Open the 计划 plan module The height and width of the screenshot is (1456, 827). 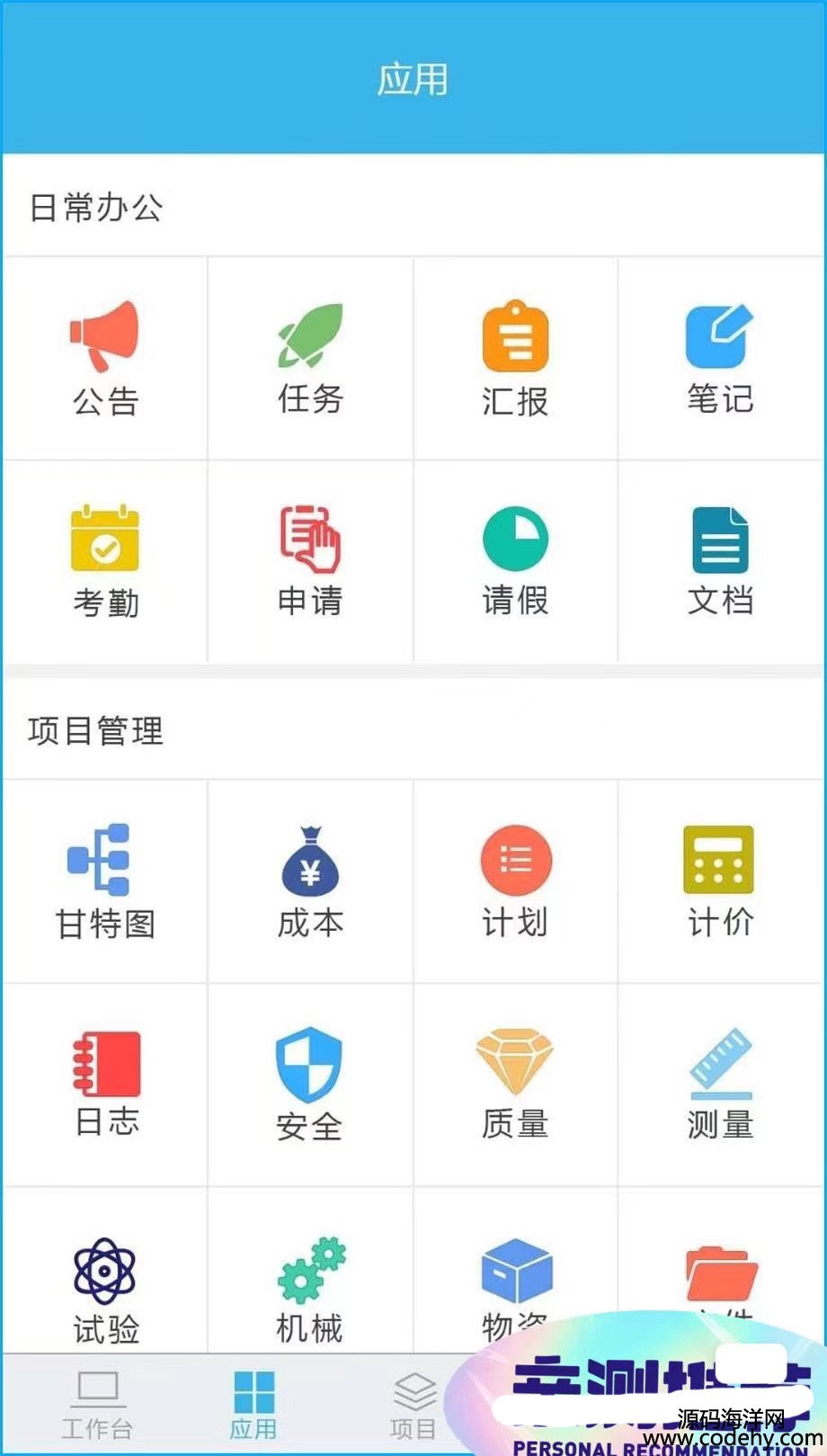515,881
